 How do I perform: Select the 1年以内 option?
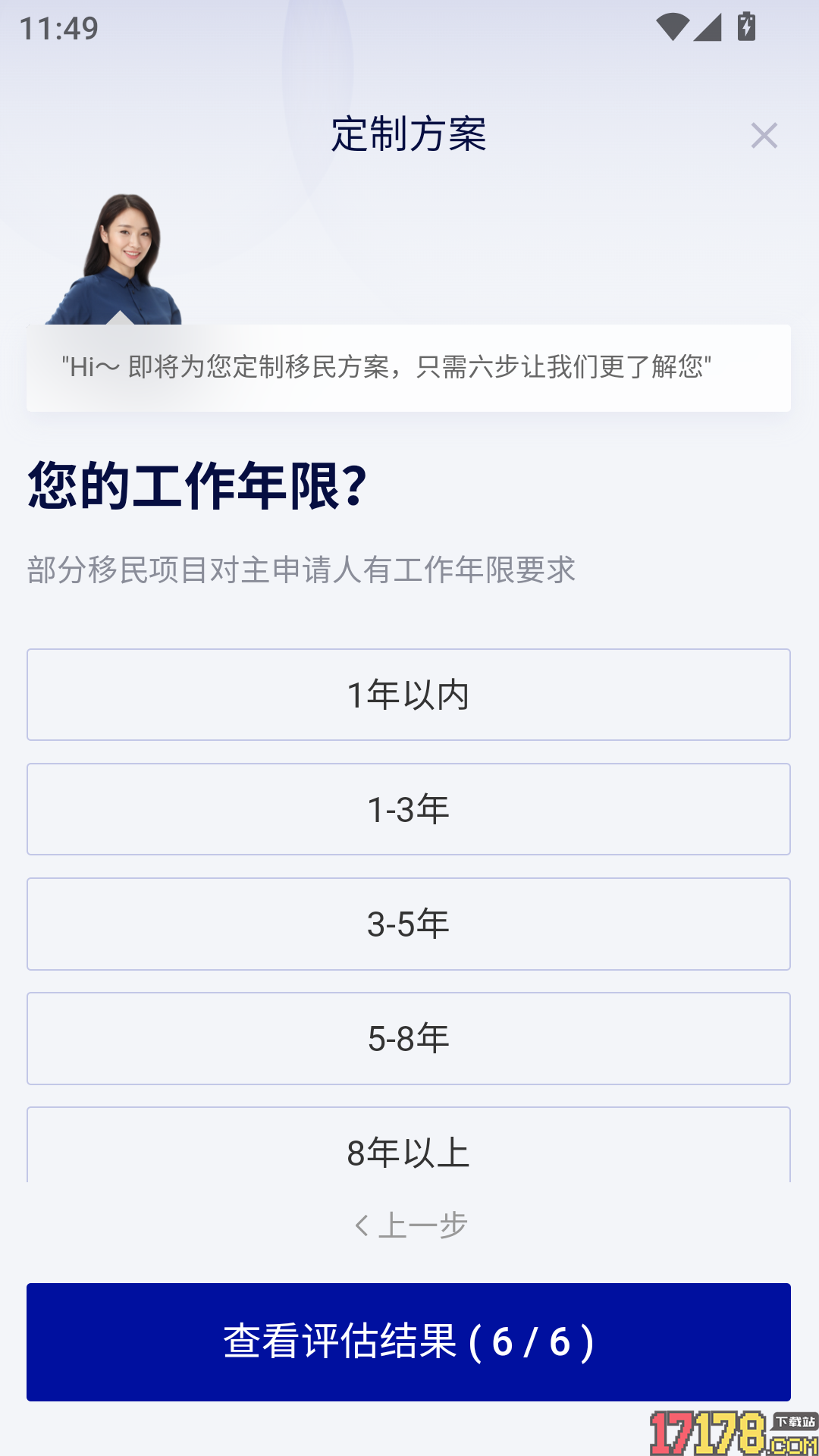409,694
